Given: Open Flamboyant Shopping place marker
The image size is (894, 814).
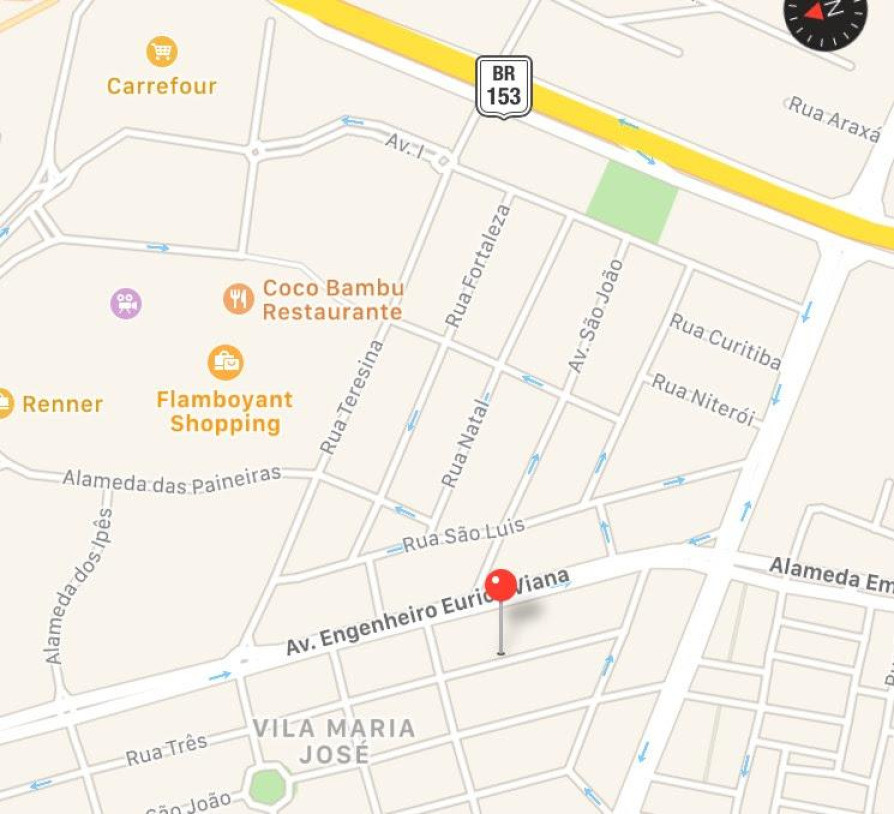Looking at the screenshot, I should pyautogui.click(x=226, y=362).
